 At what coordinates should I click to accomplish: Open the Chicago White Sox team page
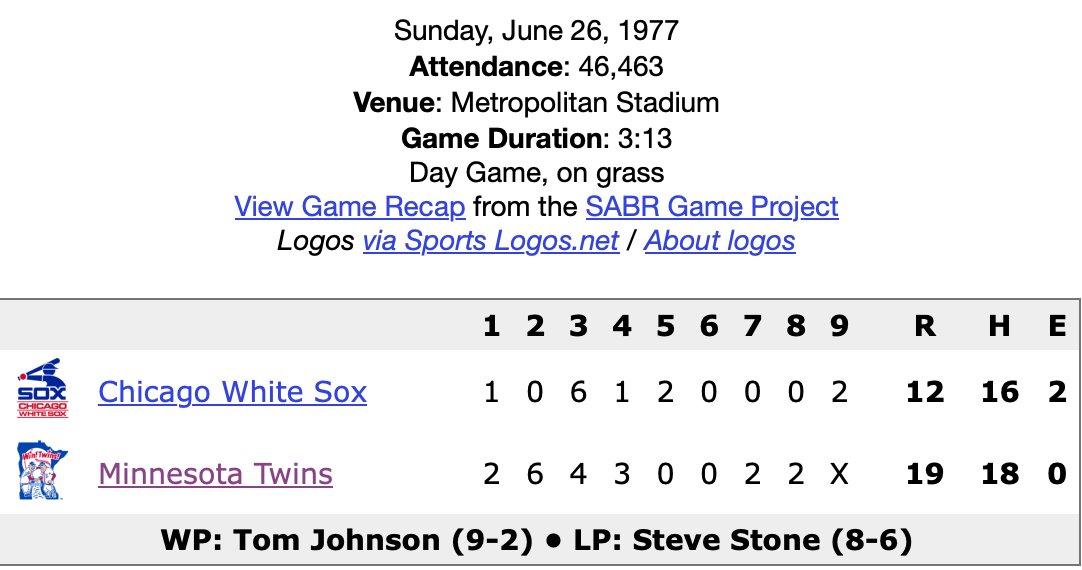click(x=232, y=392)
